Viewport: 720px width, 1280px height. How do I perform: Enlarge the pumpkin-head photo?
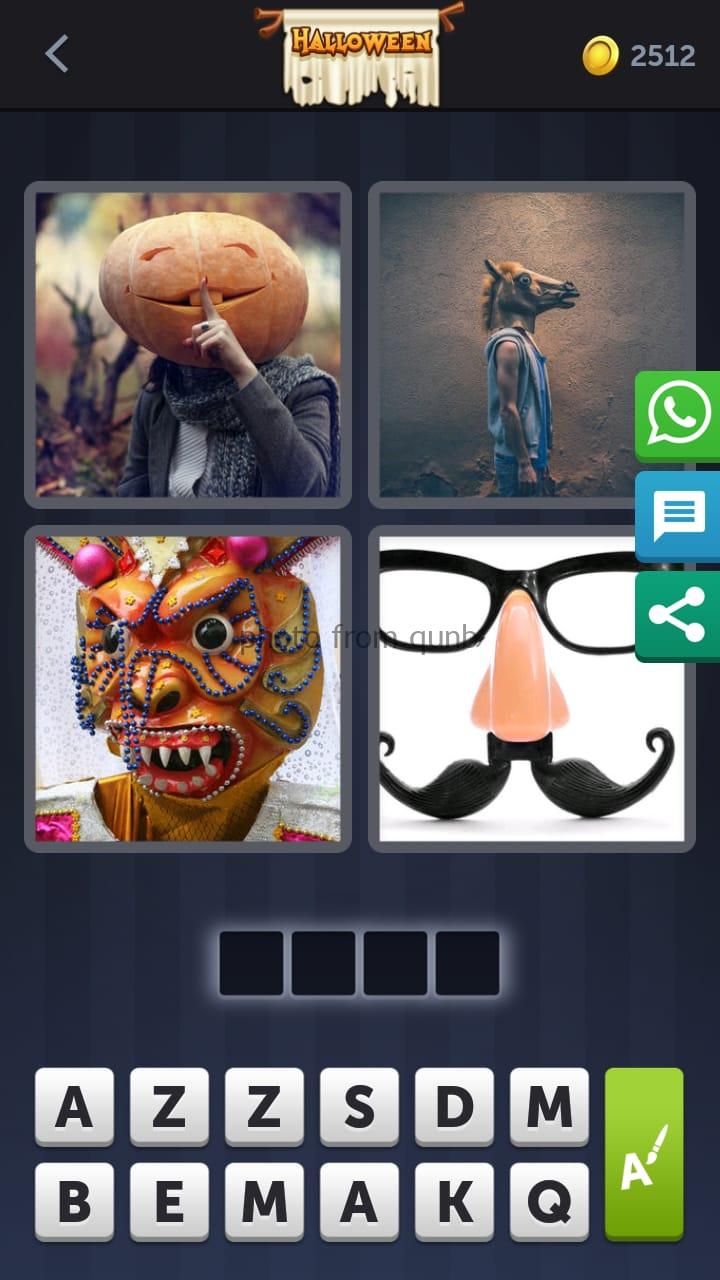(x=188, y=343)
